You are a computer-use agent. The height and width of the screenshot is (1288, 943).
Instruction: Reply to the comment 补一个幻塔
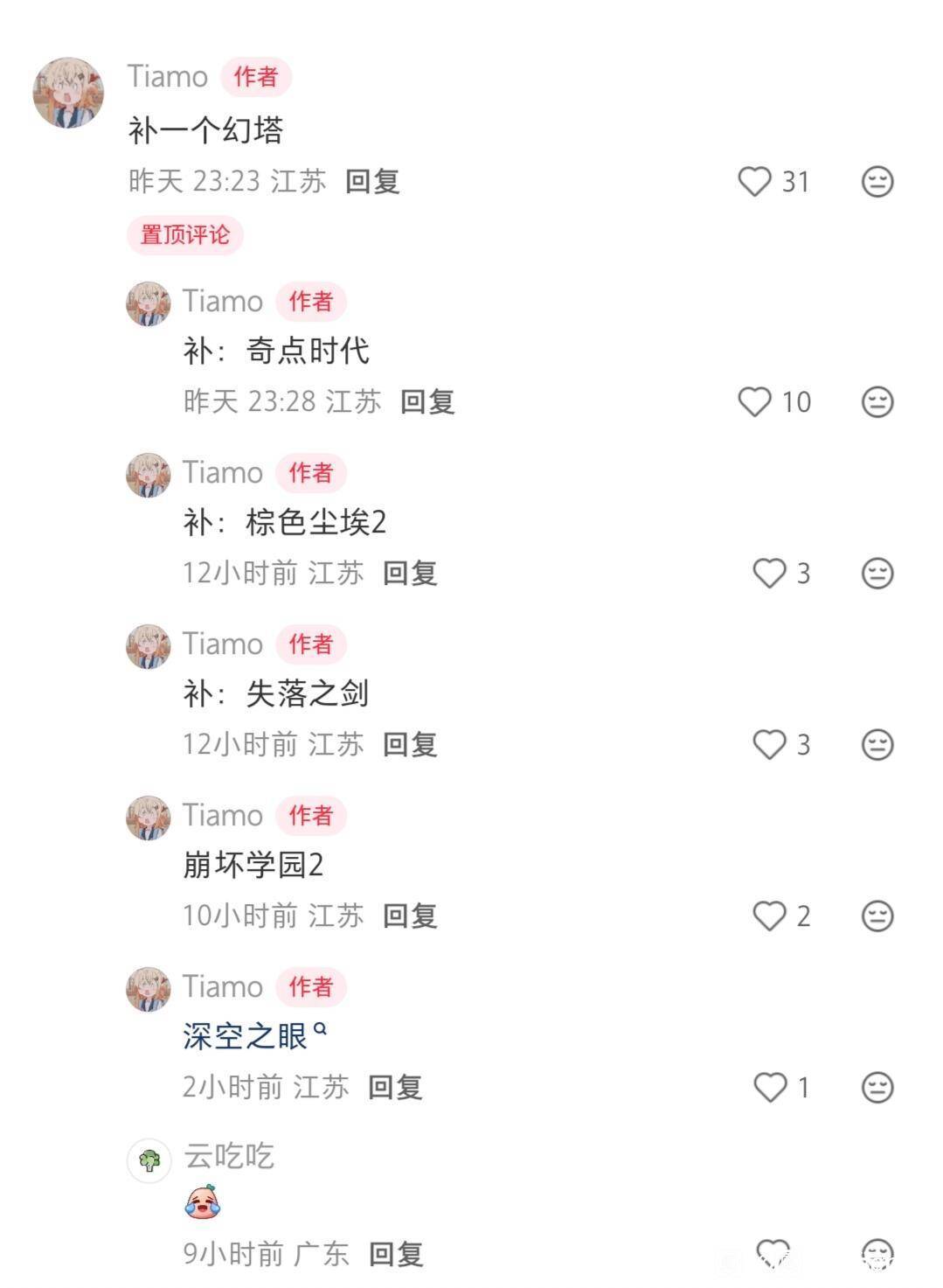pyautogui.click(x=372, y=182)
